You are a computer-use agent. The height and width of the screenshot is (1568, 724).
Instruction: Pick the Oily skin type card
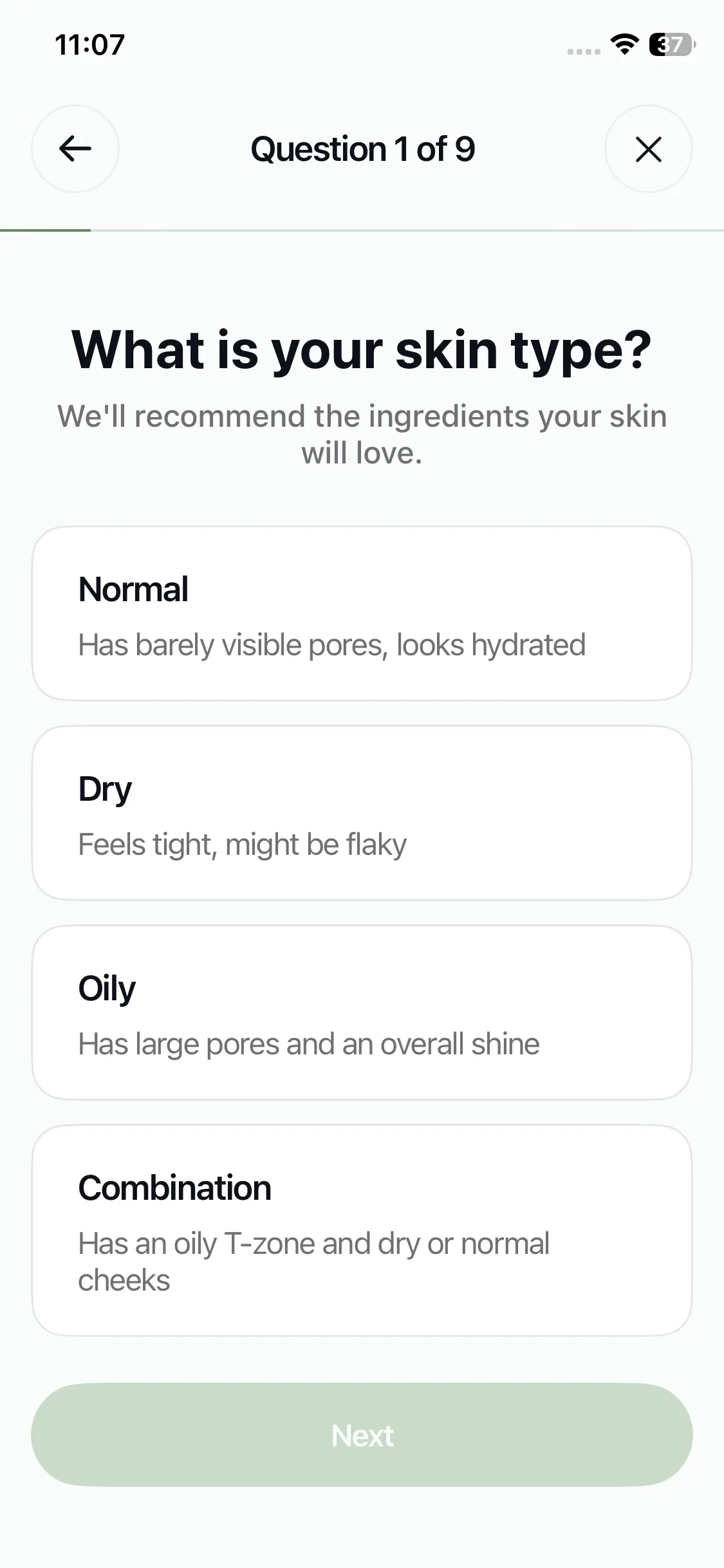pos(362,1013)
